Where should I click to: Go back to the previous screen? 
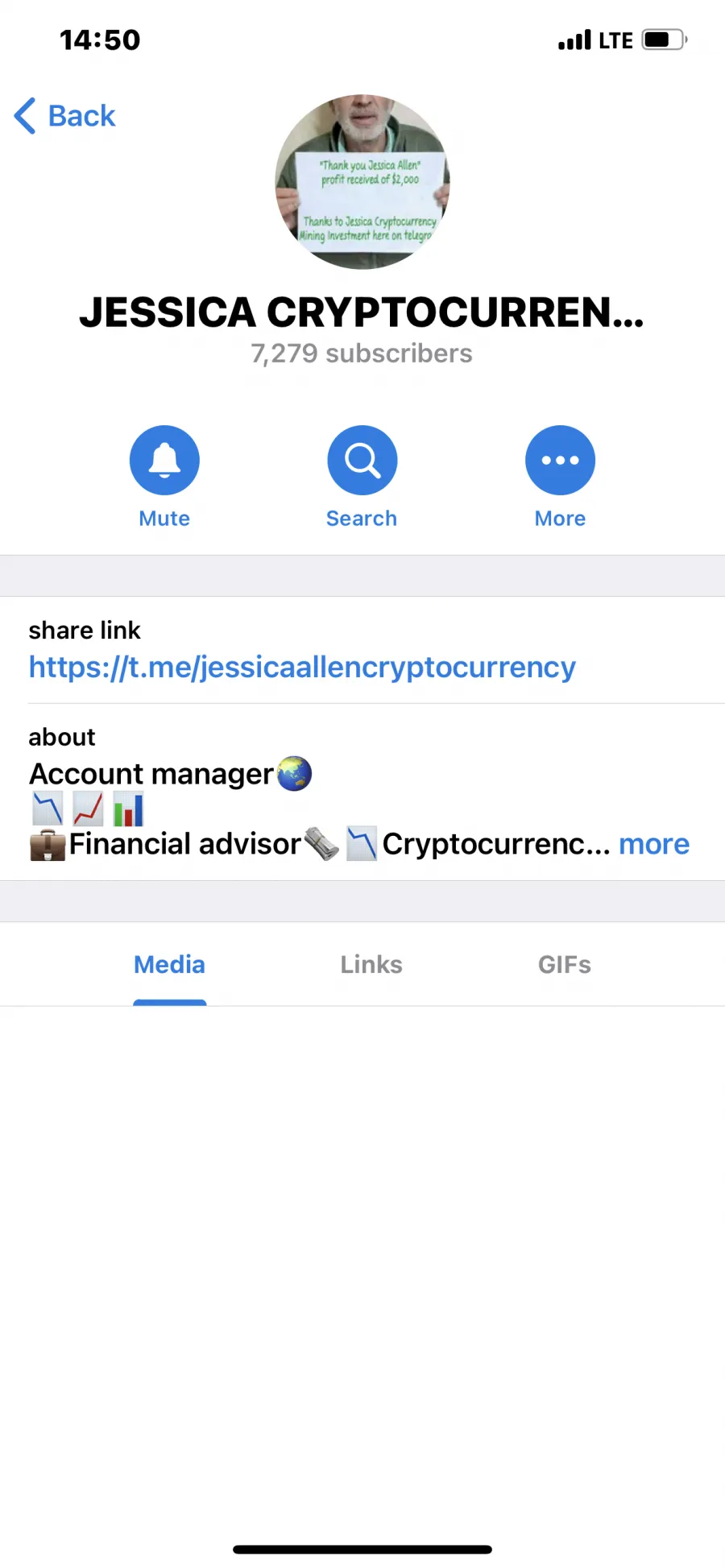click(x=64, y=116)
